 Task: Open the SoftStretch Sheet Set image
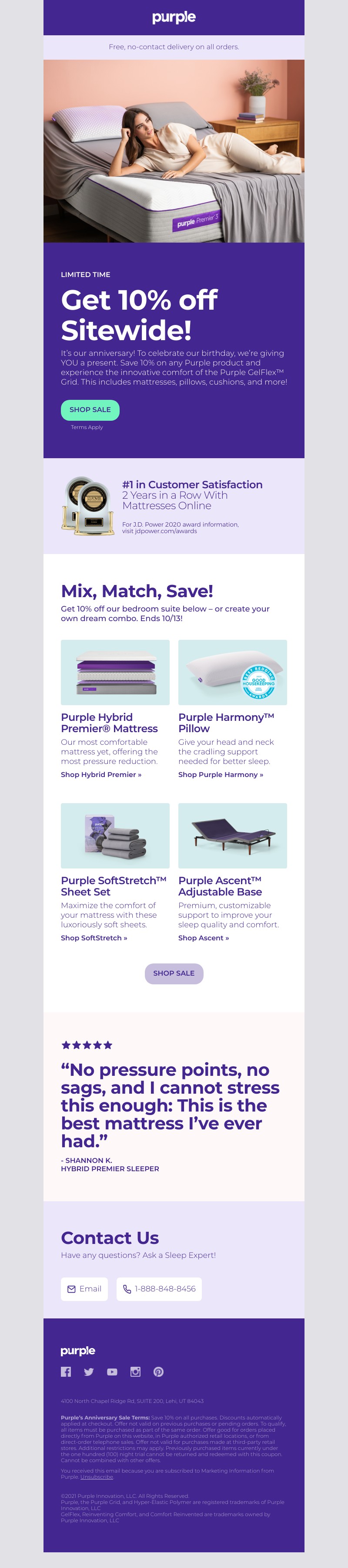click(115, 835)
